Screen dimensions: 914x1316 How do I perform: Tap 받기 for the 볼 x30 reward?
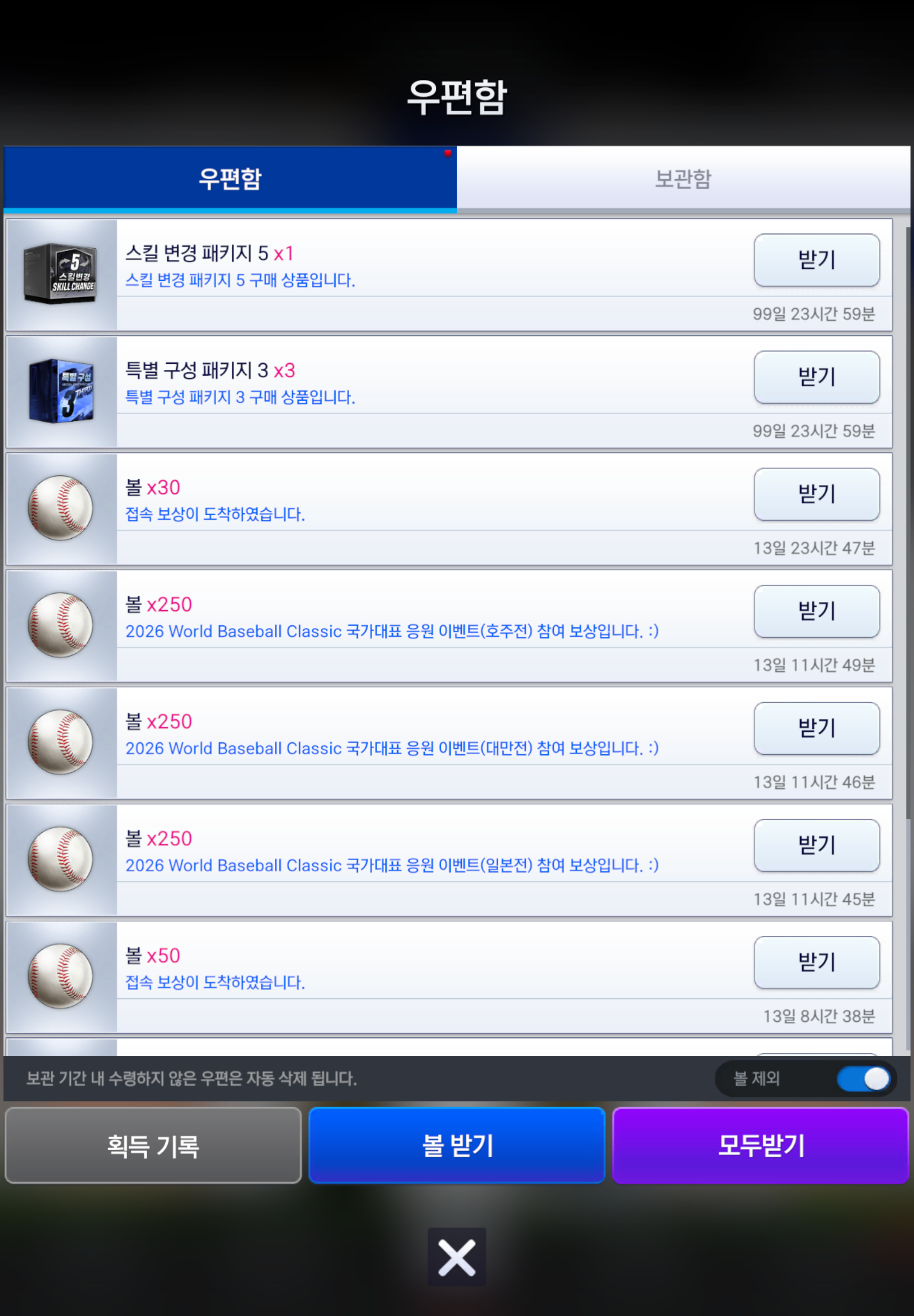tap(816, 494)
